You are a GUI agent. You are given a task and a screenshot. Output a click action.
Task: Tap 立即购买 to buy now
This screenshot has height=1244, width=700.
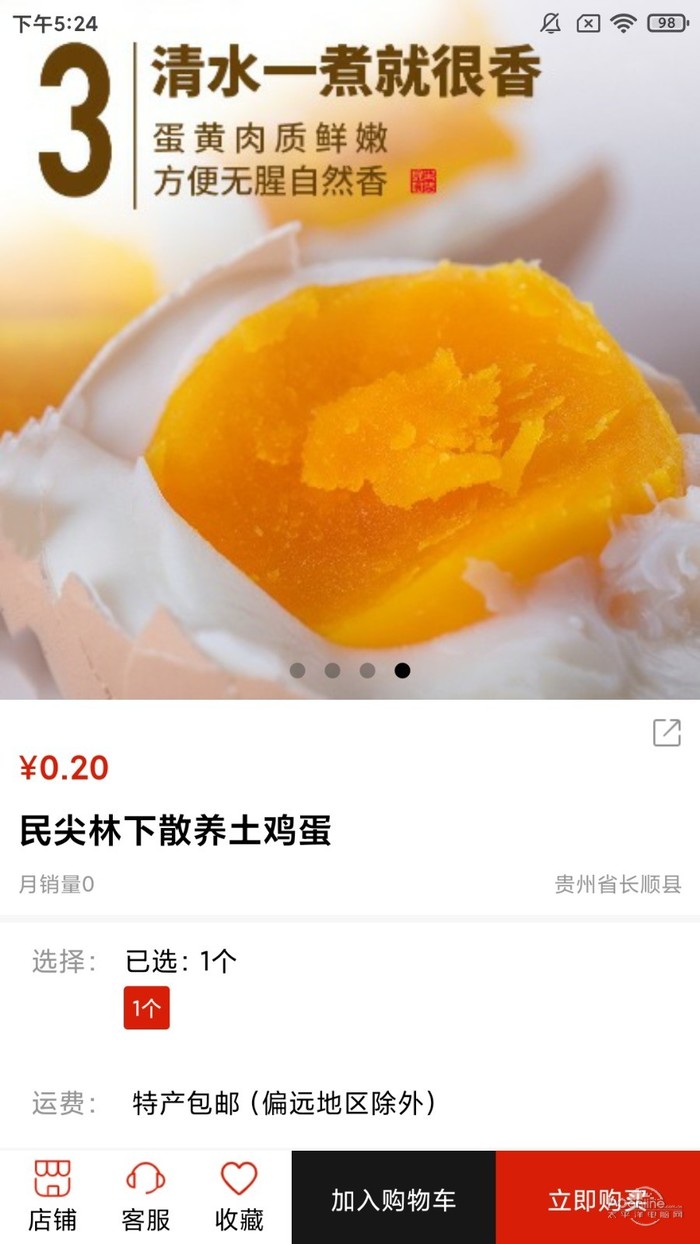point(597,1199)
